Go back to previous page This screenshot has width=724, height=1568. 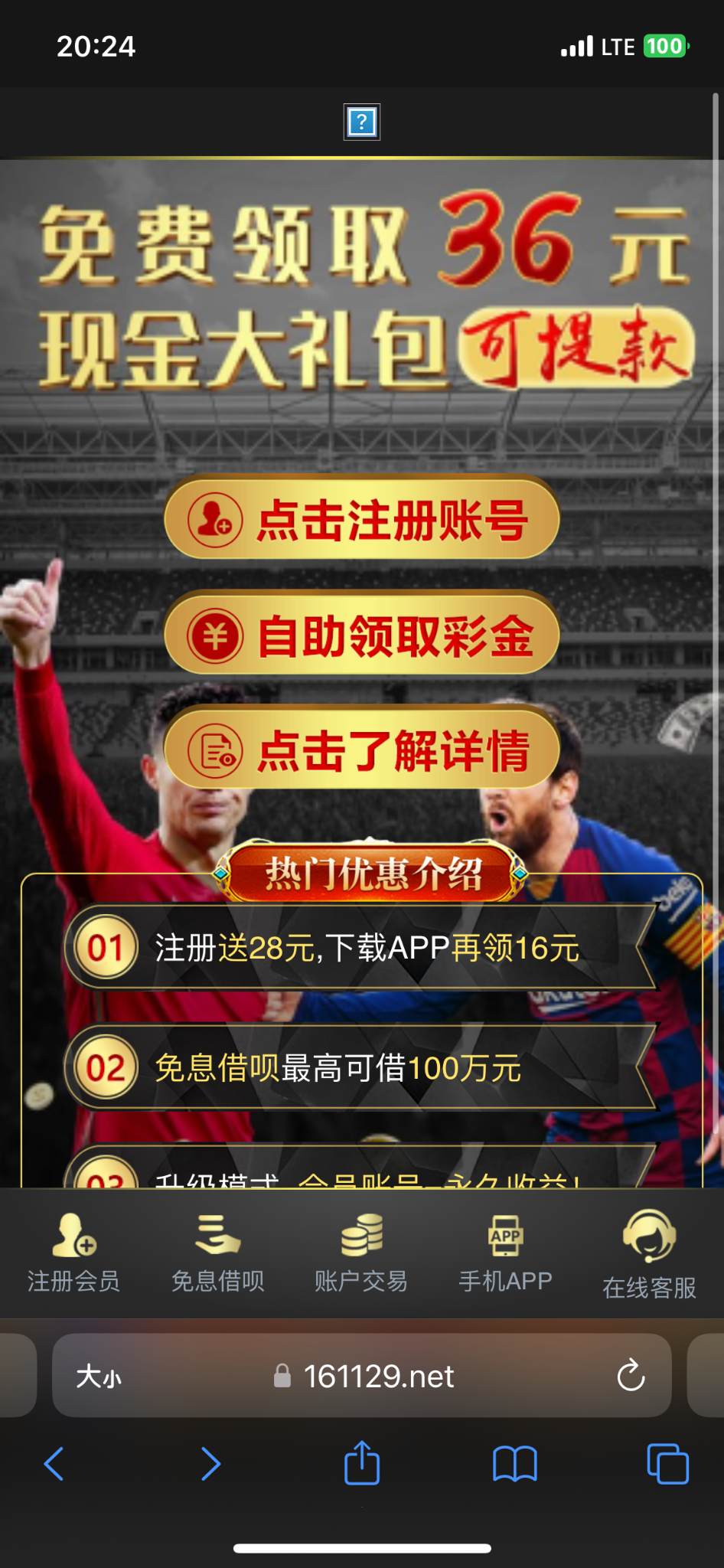point(54,1464)
